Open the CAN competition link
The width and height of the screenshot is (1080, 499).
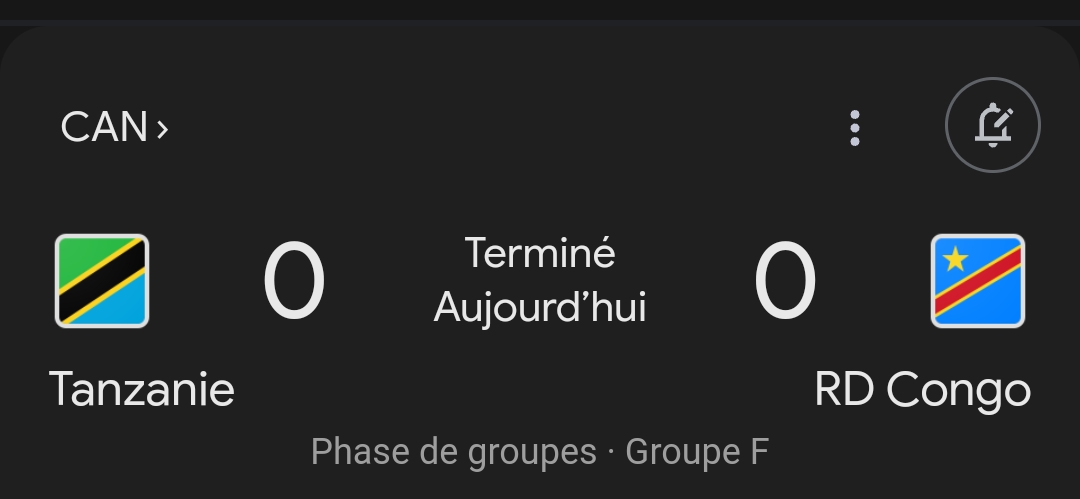(114, 128)
